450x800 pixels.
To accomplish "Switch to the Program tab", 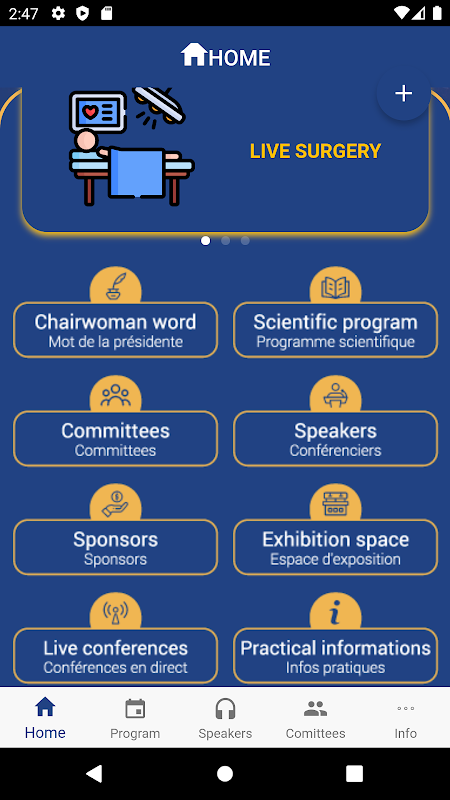I will 135,718.
